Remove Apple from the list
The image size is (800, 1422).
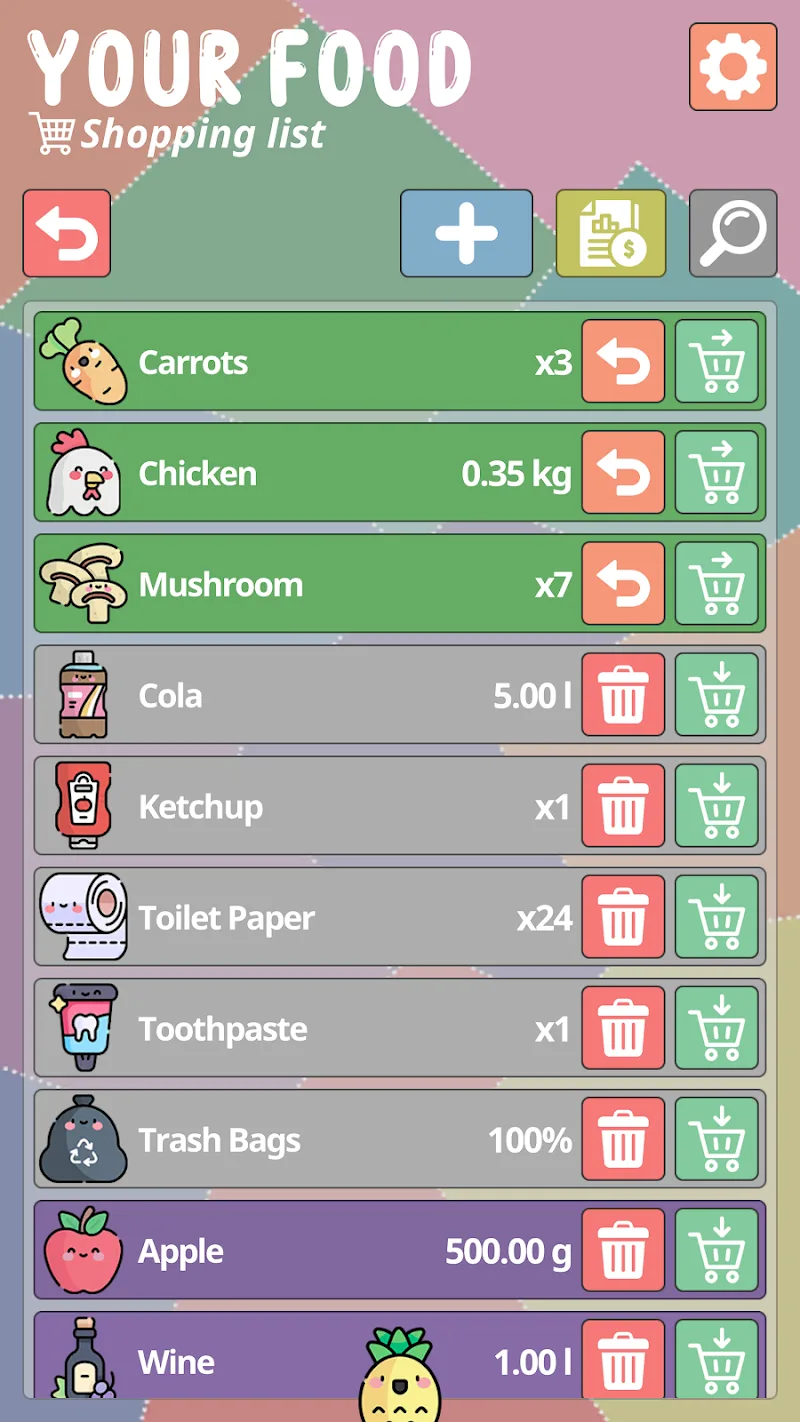coord(623,1250)
